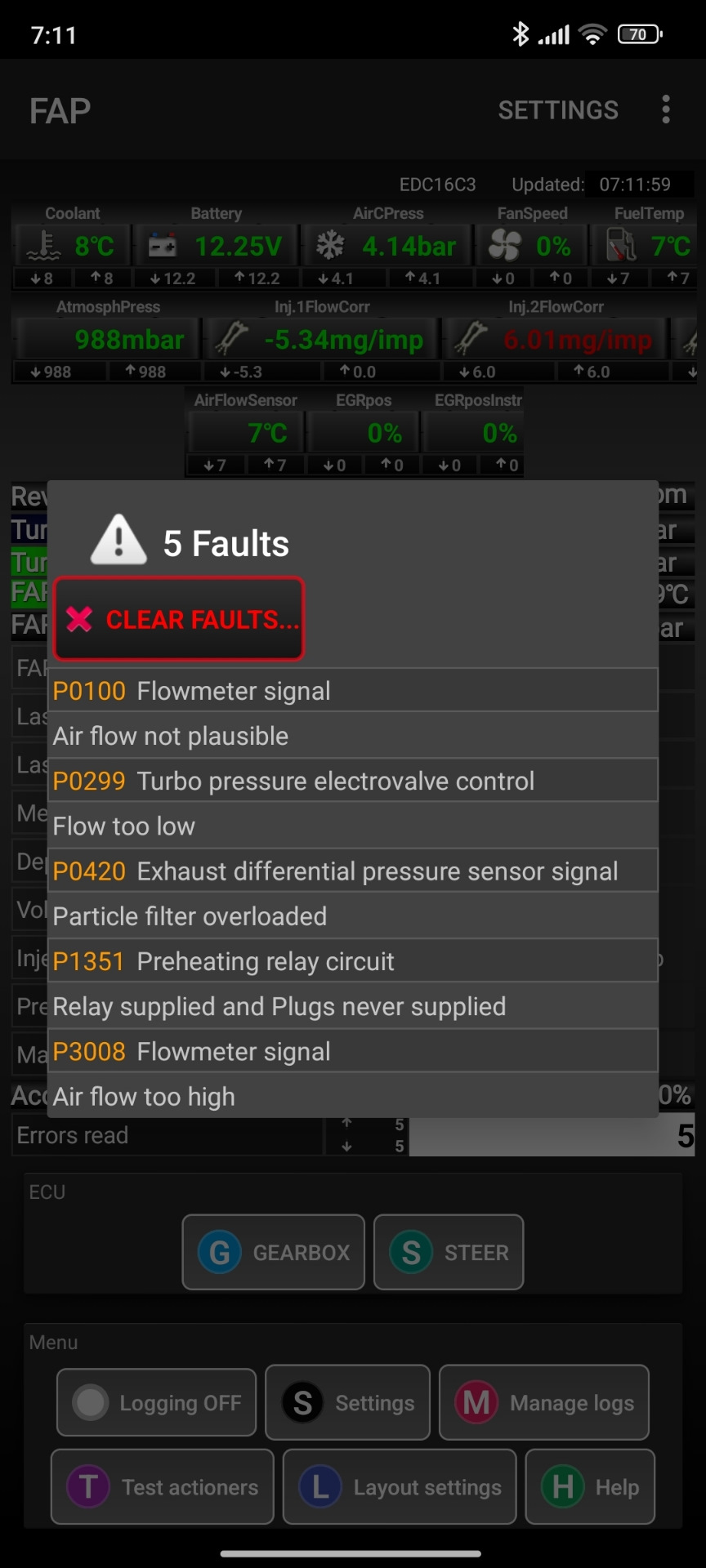Open the three-dot overflow menu
The width and height of the screenshot is (706, 1568).
(x=666, y=109)
